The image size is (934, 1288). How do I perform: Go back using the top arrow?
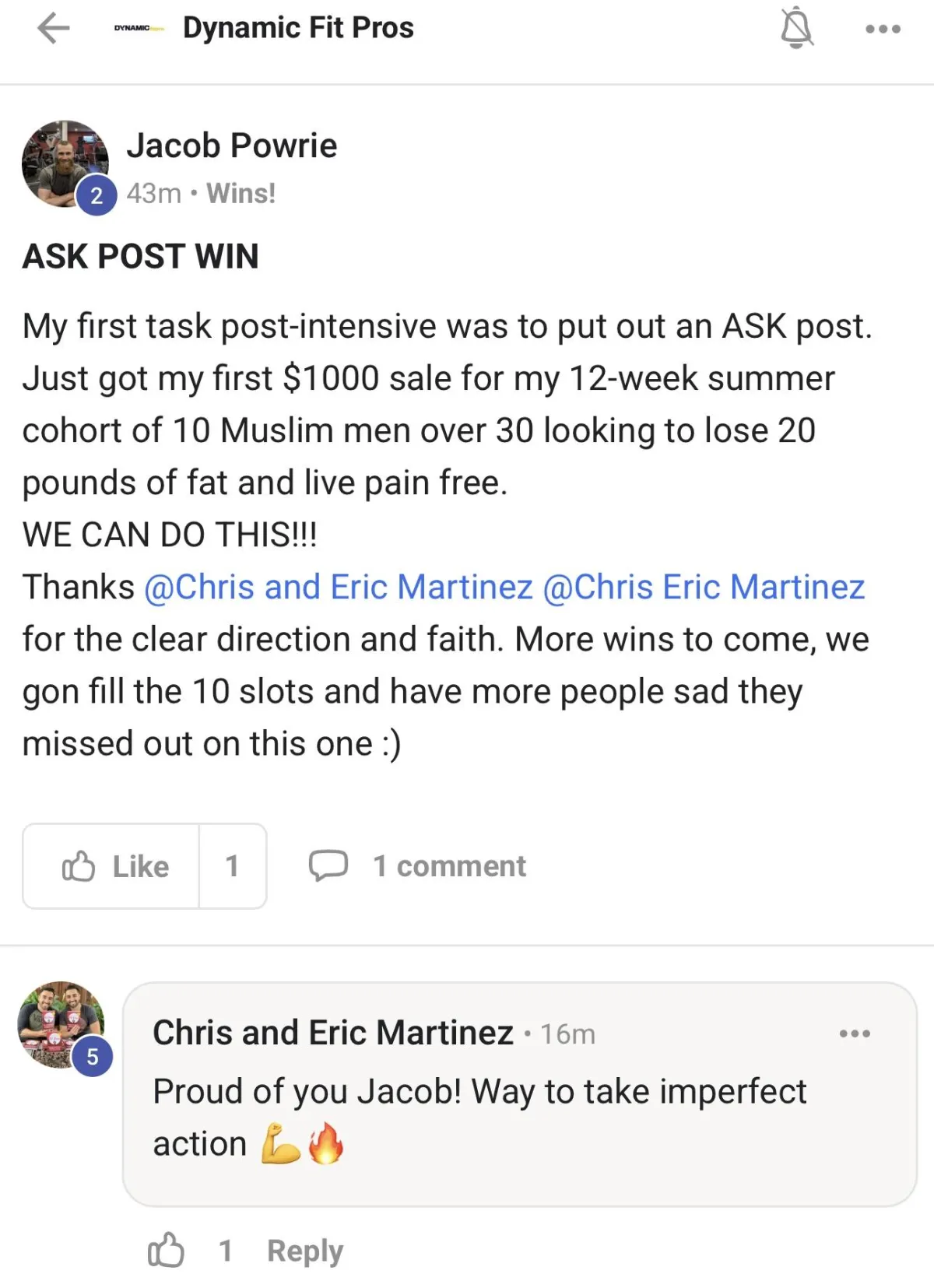[53, 29]
